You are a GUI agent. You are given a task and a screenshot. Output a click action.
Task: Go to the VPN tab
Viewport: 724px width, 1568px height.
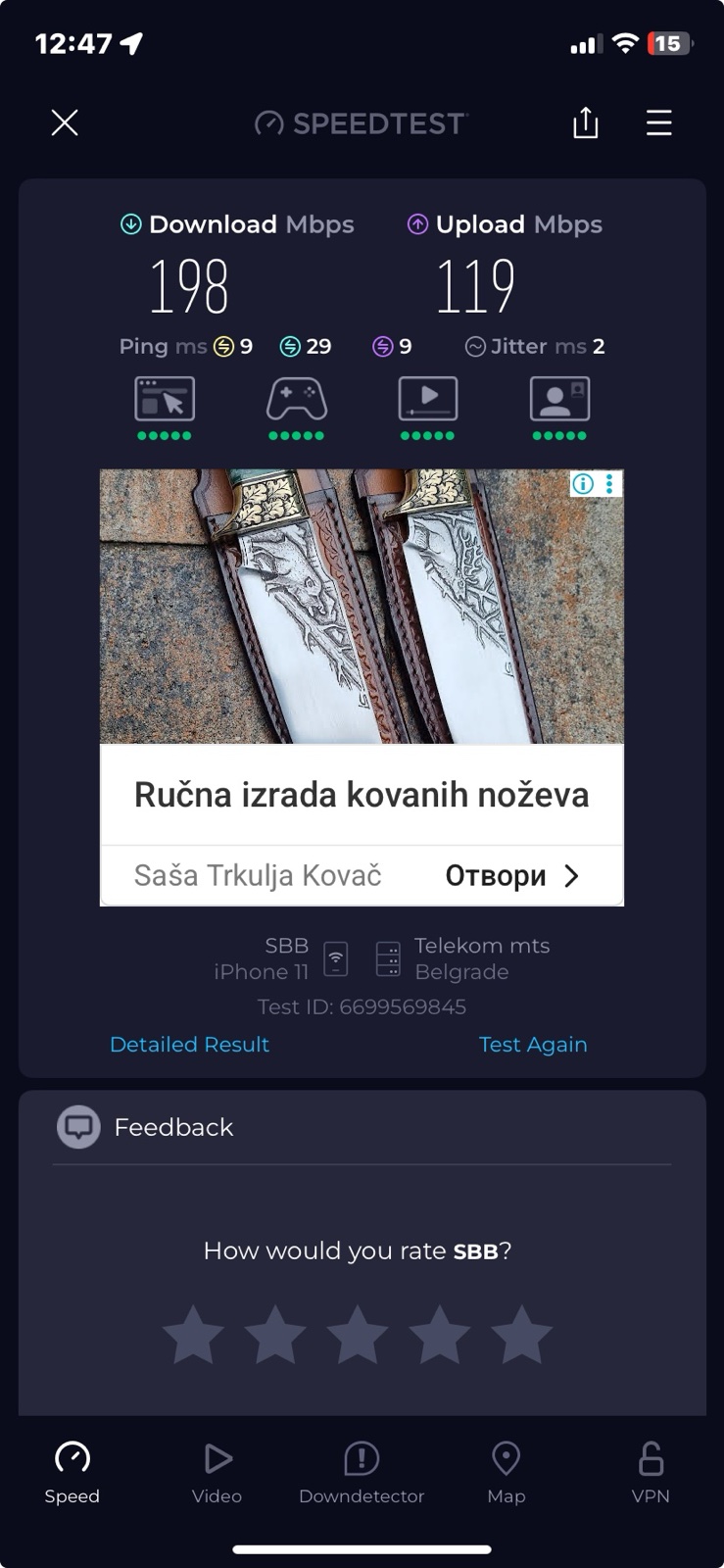pyautogui.click(x=651, y=1472)
